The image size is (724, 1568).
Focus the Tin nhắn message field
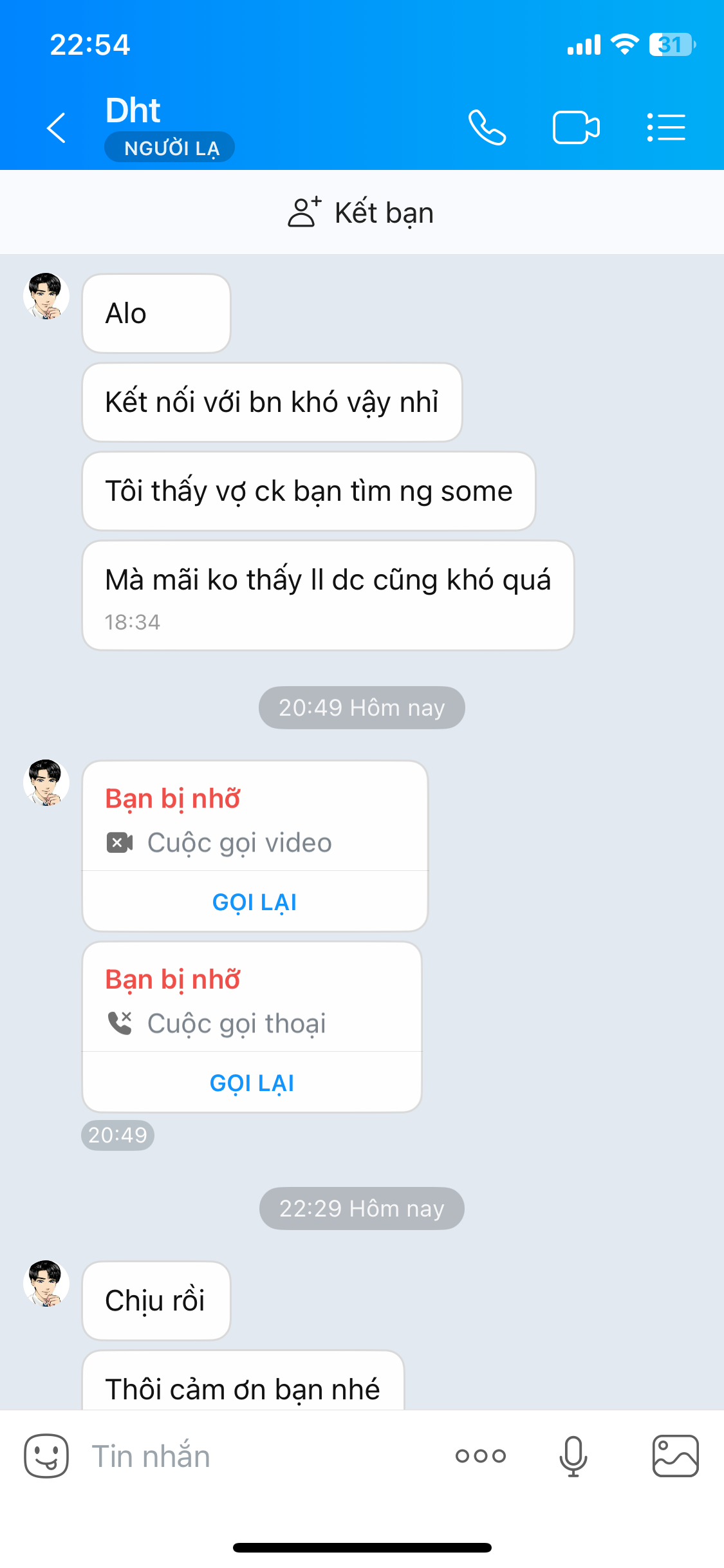257,1456
